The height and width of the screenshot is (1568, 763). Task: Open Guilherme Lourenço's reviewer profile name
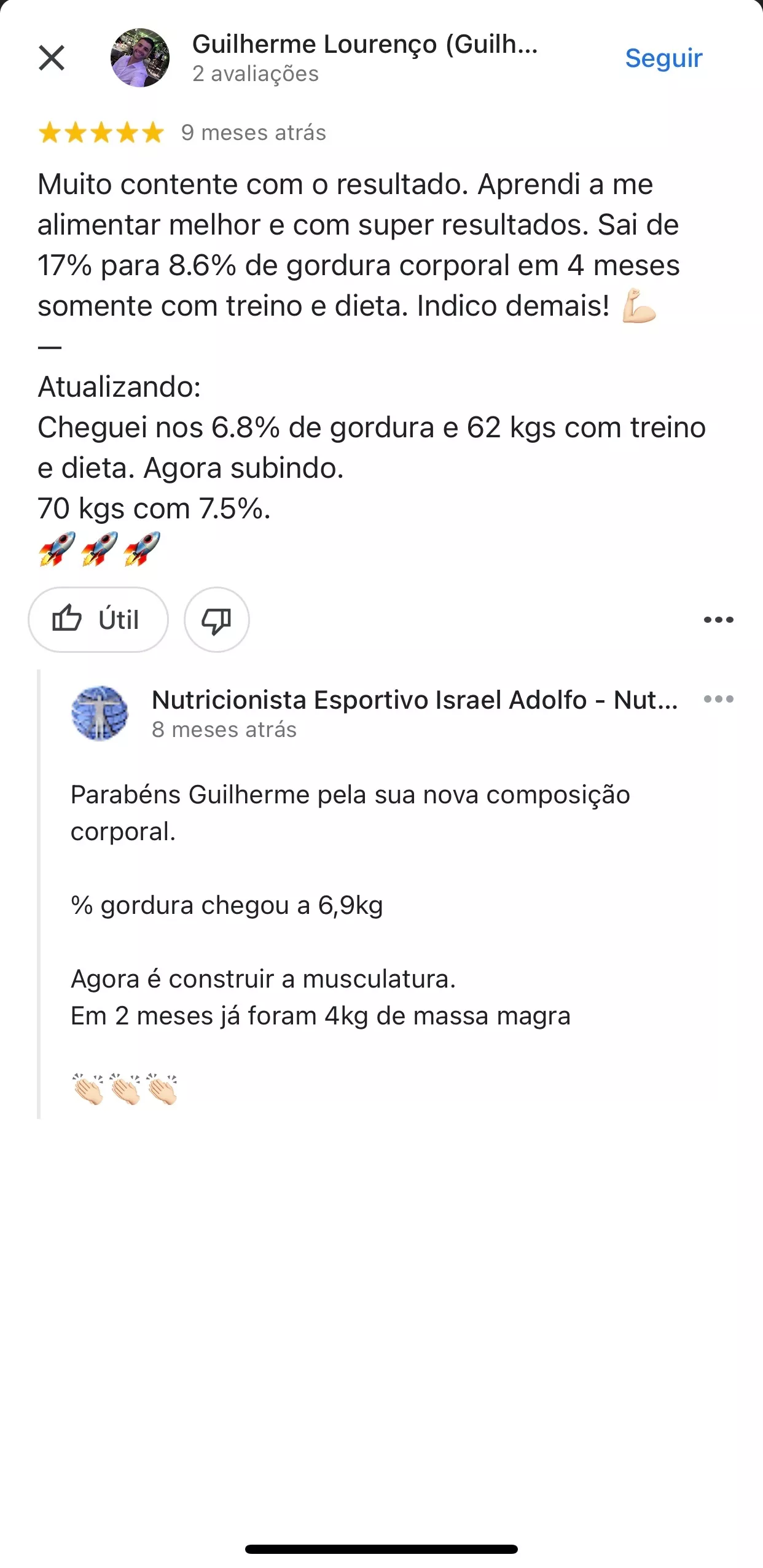click(x=365, y=44)
